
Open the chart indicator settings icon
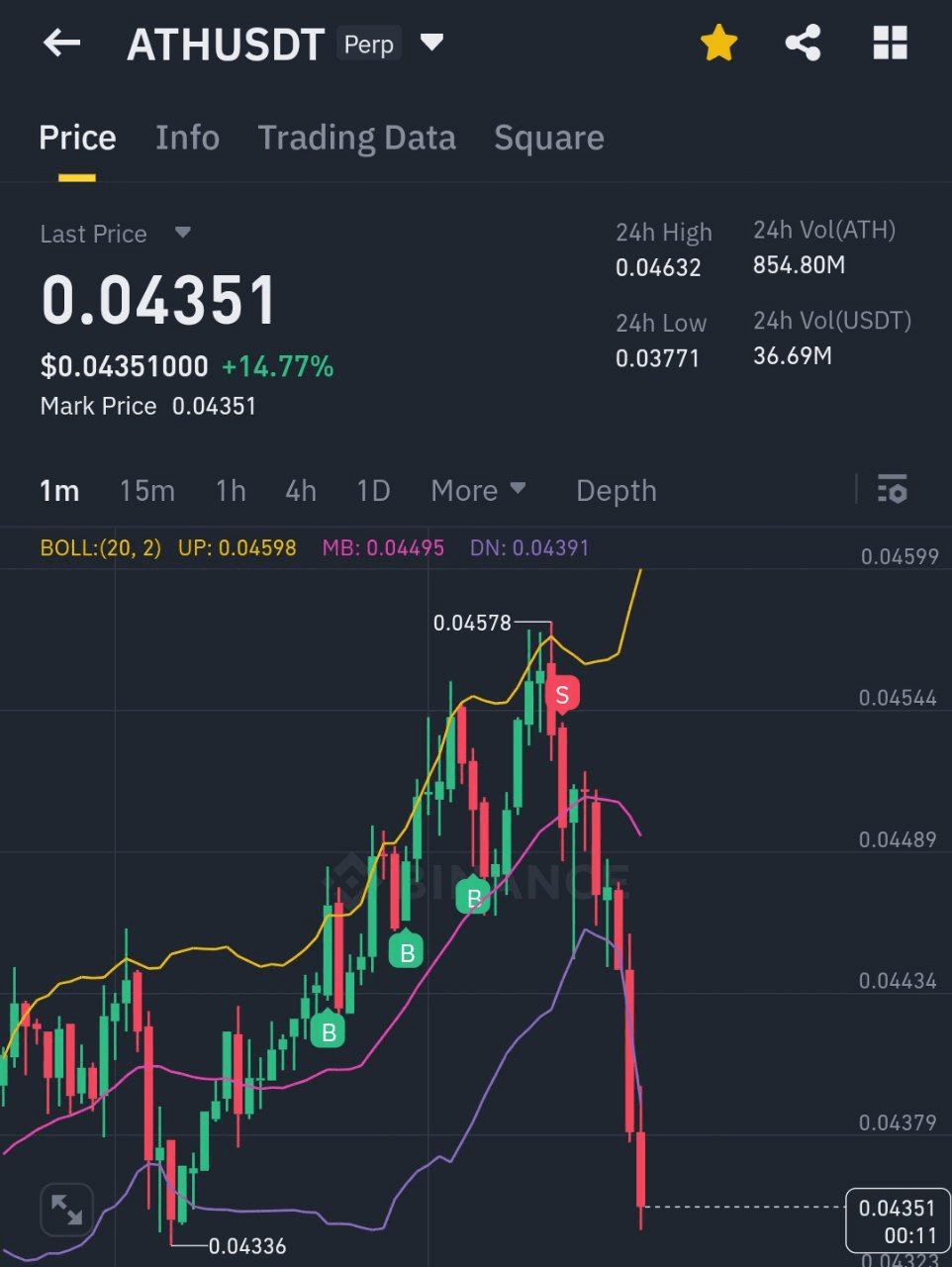click(x=892, y=489)
